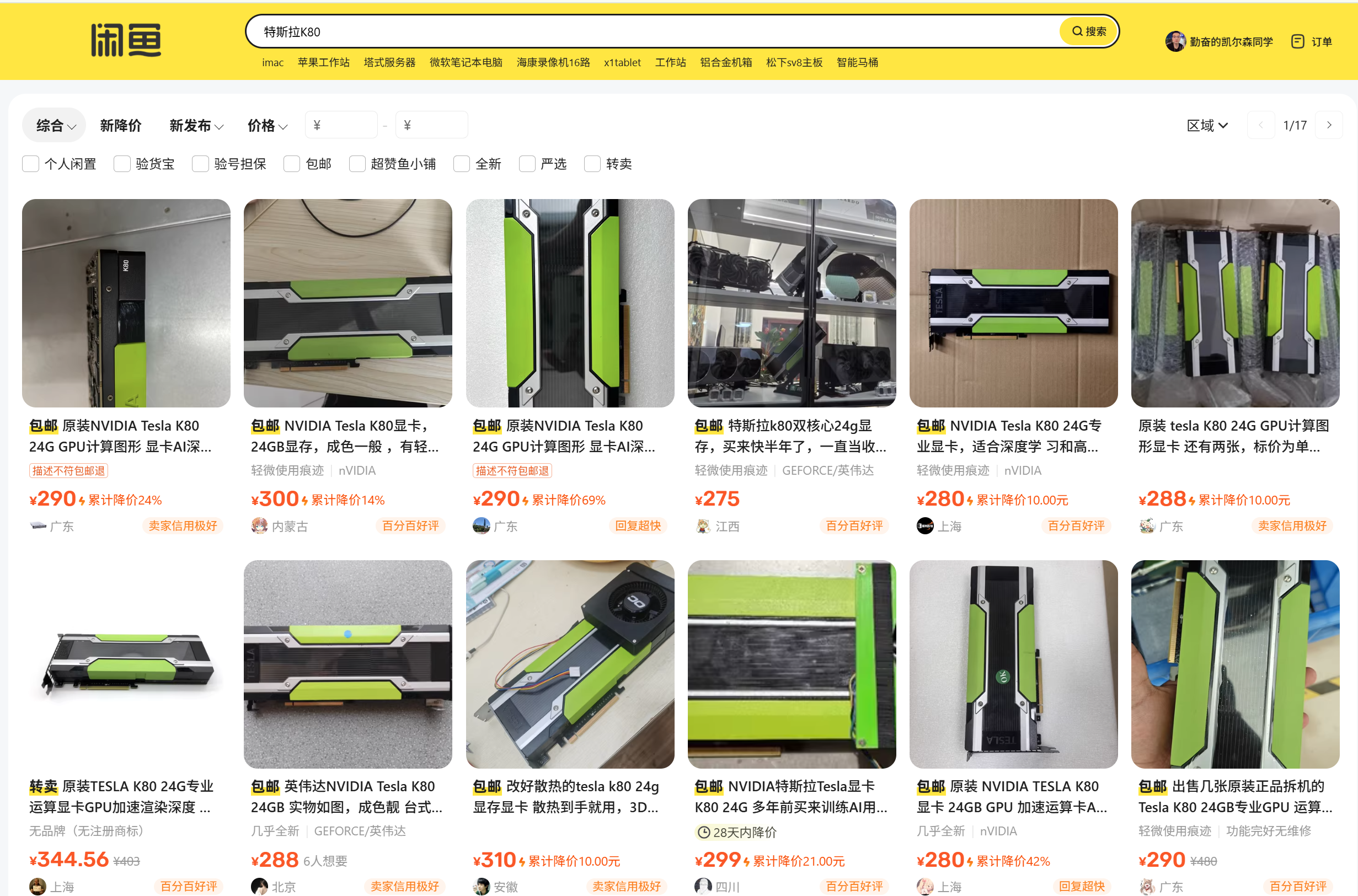Screen dimensions: 1358x896
Task: Select the 塔式服务器 suggested search
Action: (389, 62)
